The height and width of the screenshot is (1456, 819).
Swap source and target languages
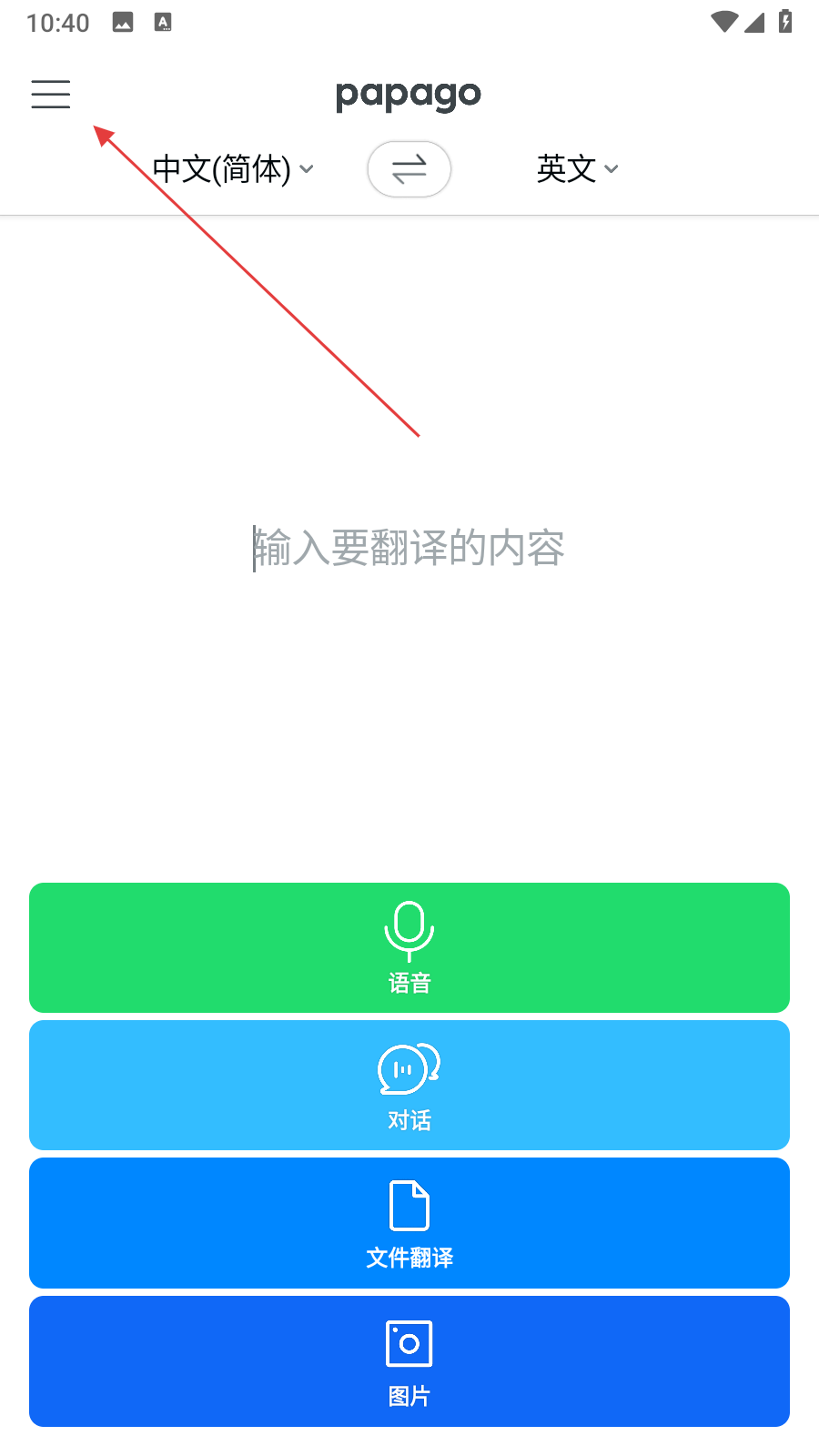409,169
